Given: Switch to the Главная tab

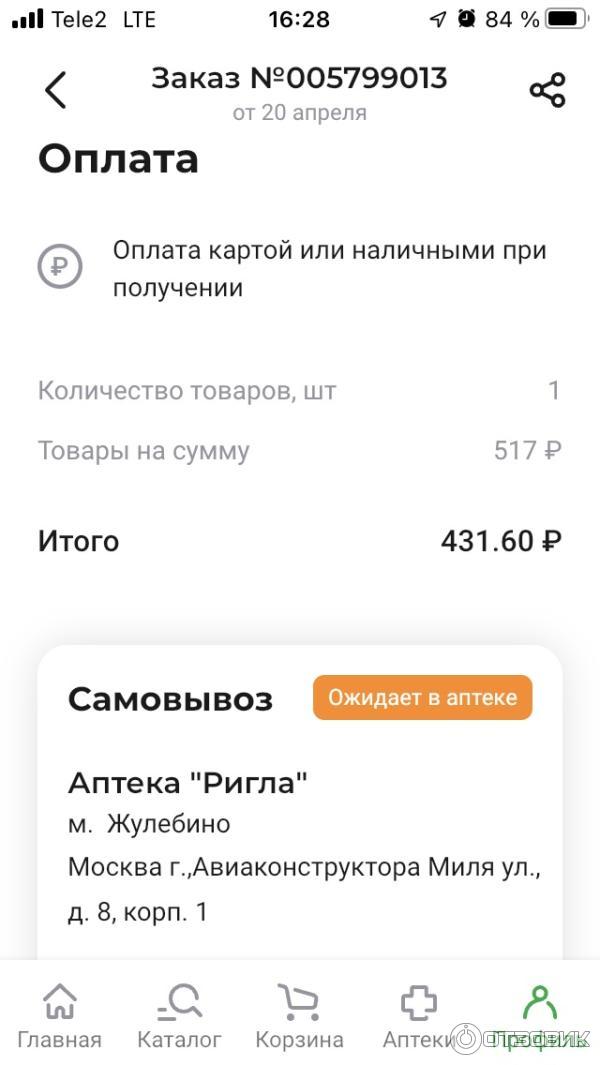Looking at the screenshot, I should click(60, 1015).
